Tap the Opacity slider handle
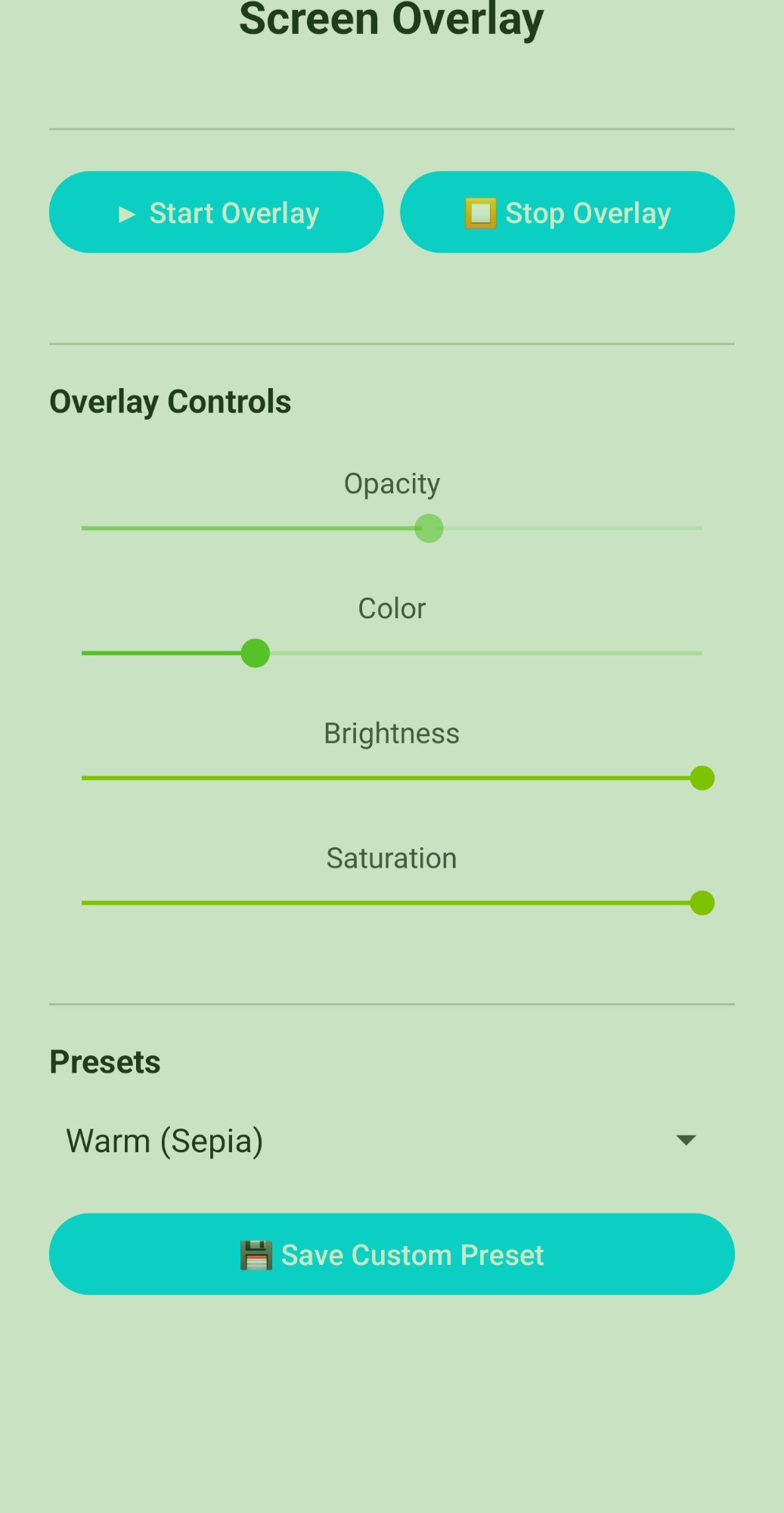 click(429, 528)
